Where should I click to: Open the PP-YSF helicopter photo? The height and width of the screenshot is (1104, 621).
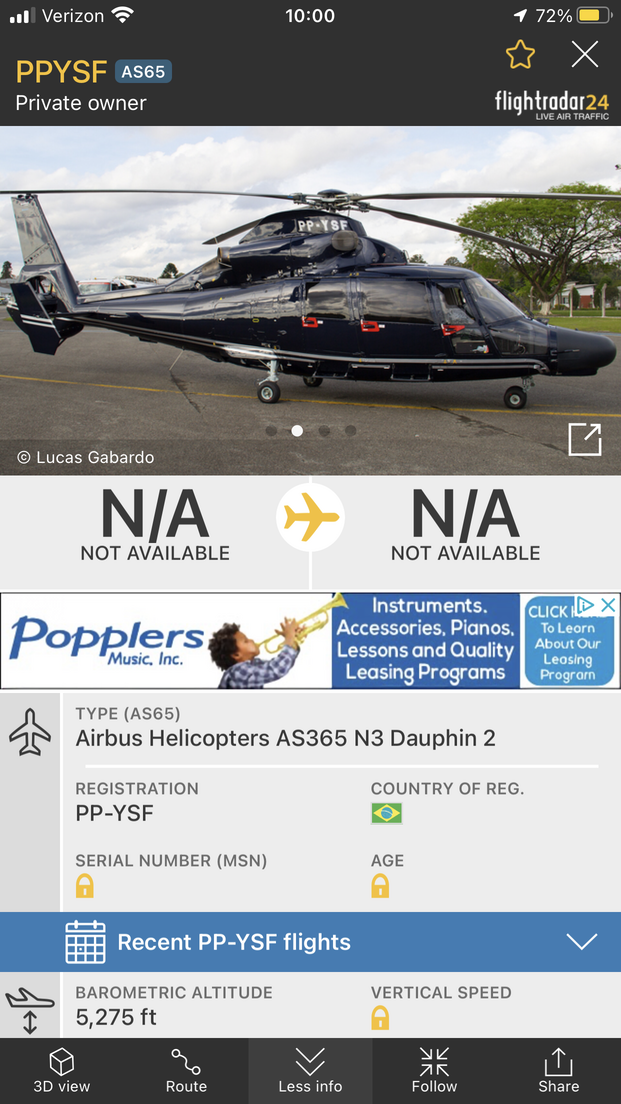pos(310,300)
